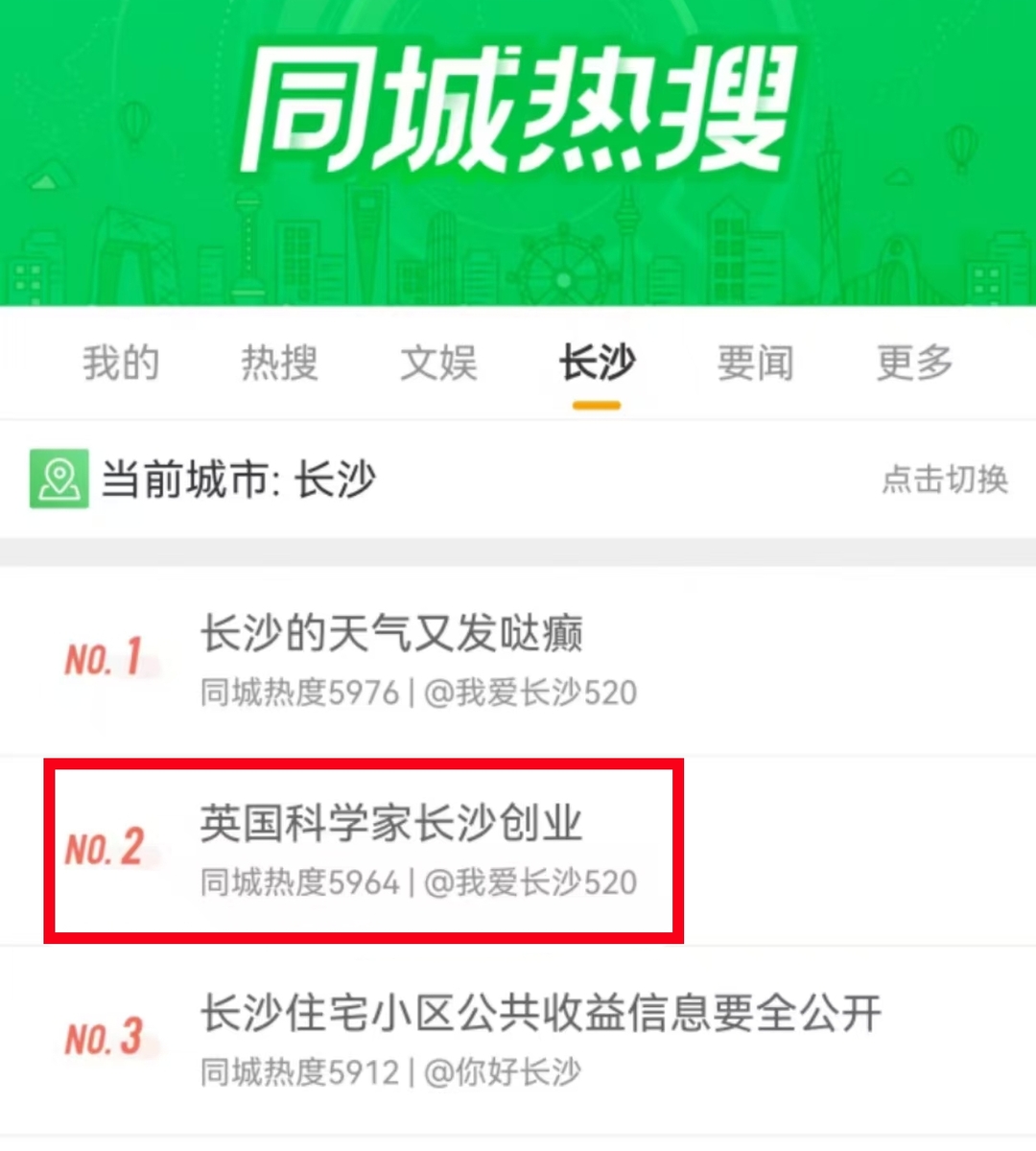Image resolution: width=1036 pixels, height=1151 pixels.
Task: Open No.1 topic 长沙的天气又发哒癫
Action: 391,634
